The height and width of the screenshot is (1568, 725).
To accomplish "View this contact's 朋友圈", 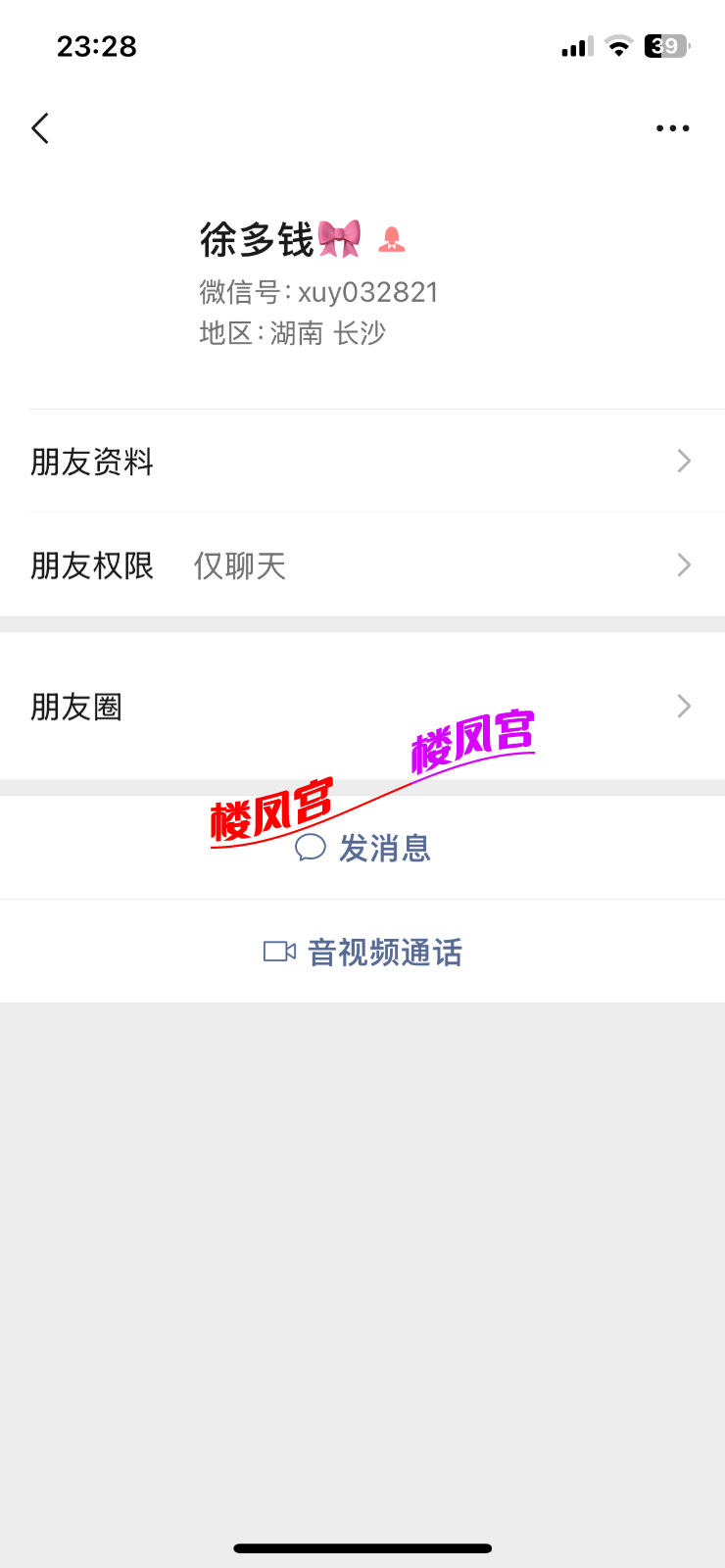I will tap(362, 707).
